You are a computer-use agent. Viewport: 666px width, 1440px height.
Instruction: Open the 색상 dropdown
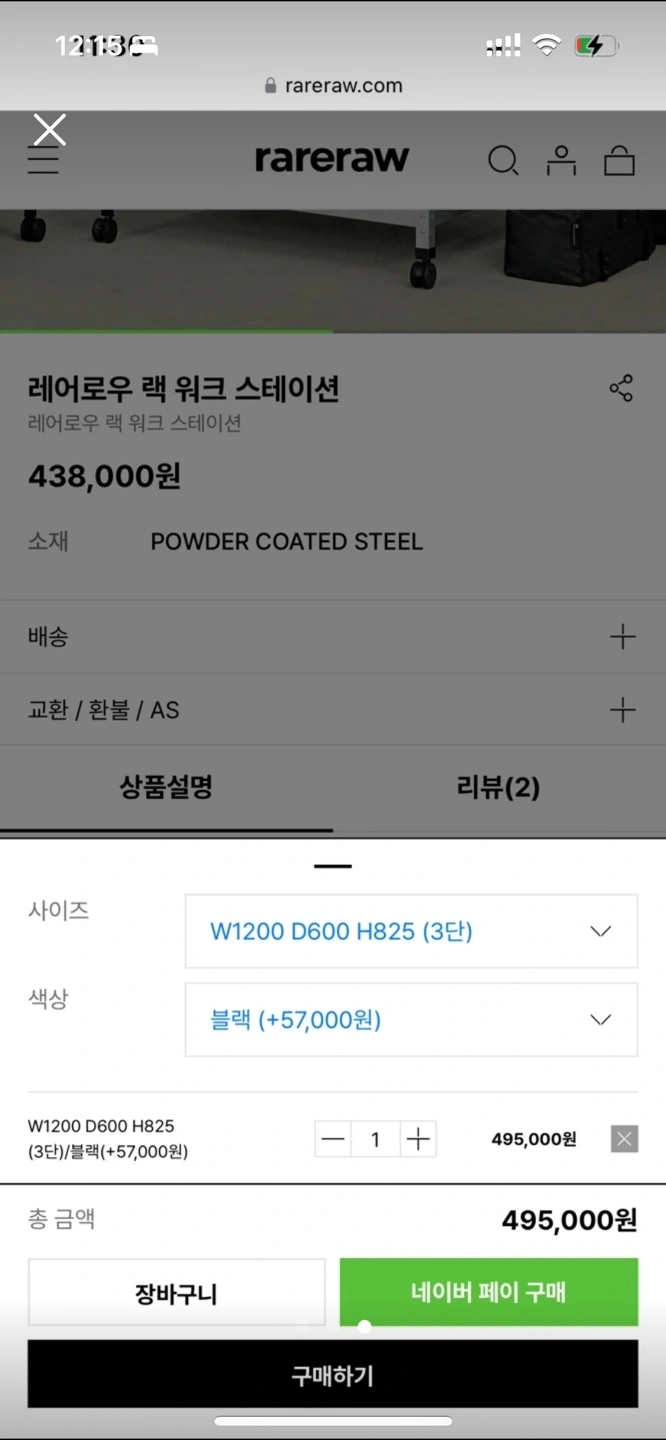pos(411,1020)
